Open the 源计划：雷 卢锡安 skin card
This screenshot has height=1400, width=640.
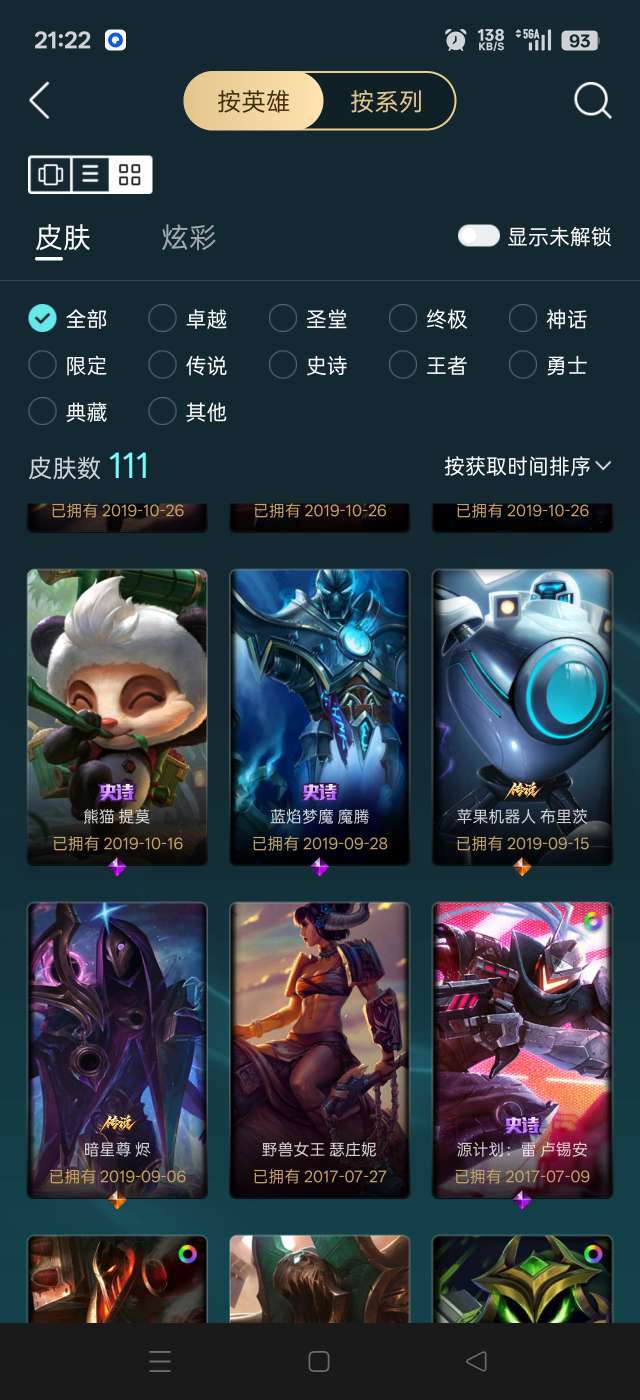[522, 1050]
